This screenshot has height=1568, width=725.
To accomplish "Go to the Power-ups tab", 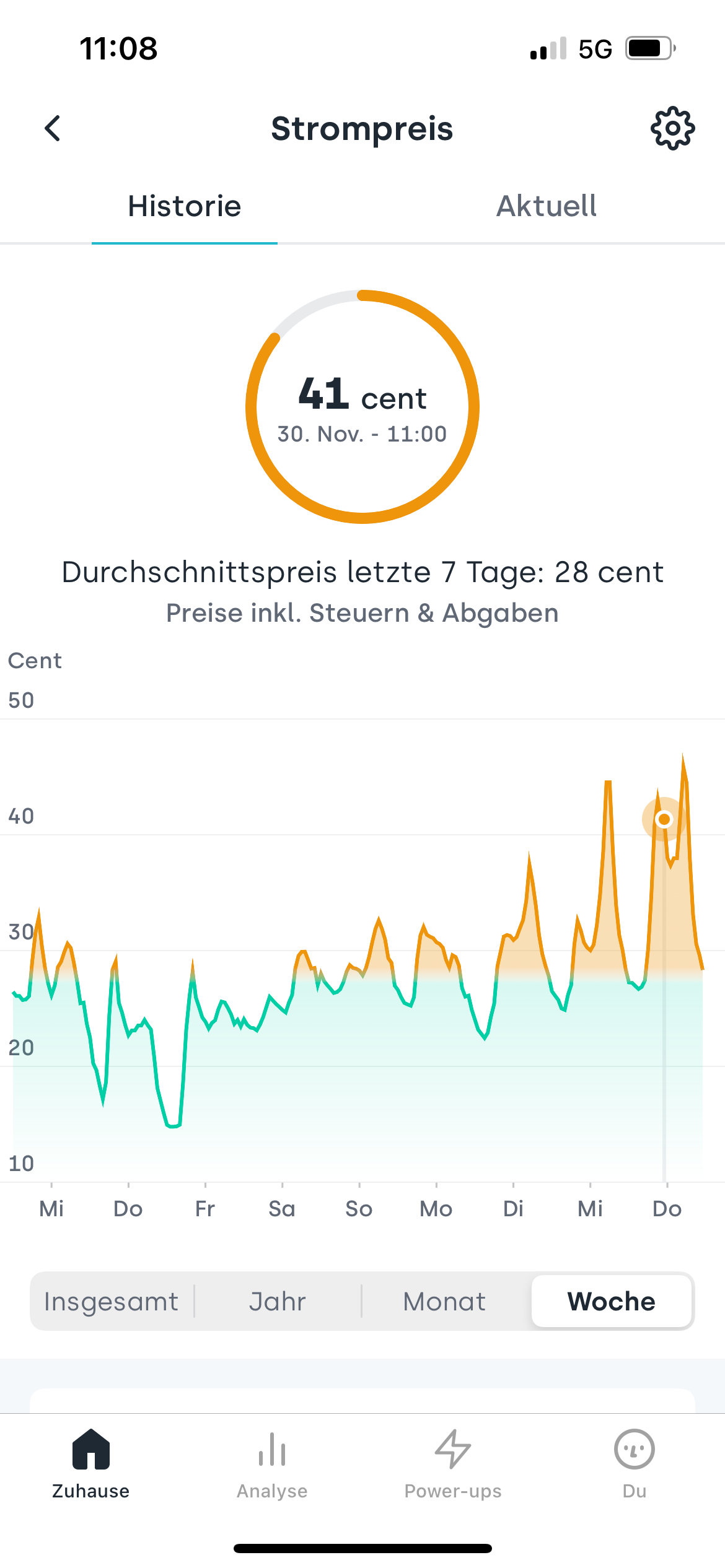I will coord(453,1464).
